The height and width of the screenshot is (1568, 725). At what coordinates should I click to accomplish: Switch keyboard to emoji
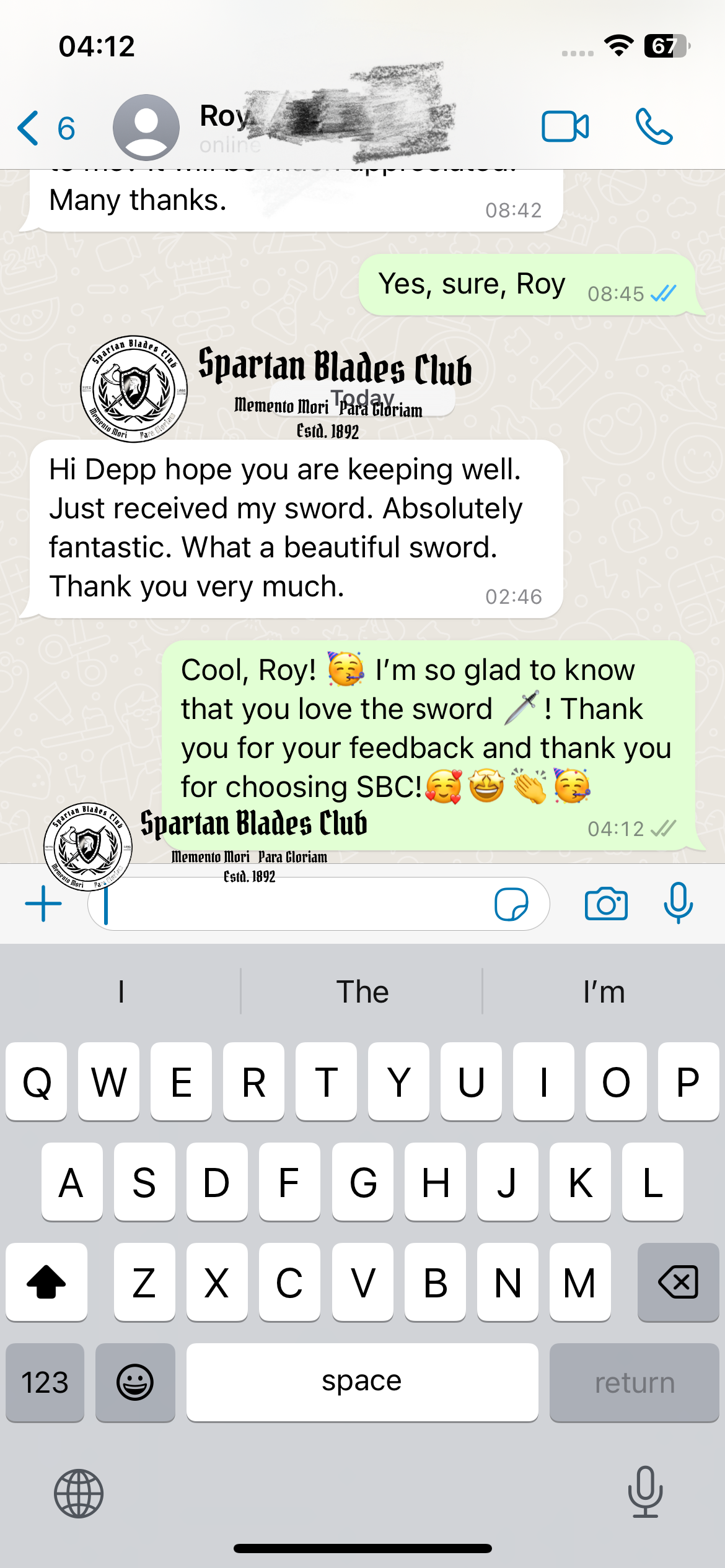click(x=135, y=1382)
